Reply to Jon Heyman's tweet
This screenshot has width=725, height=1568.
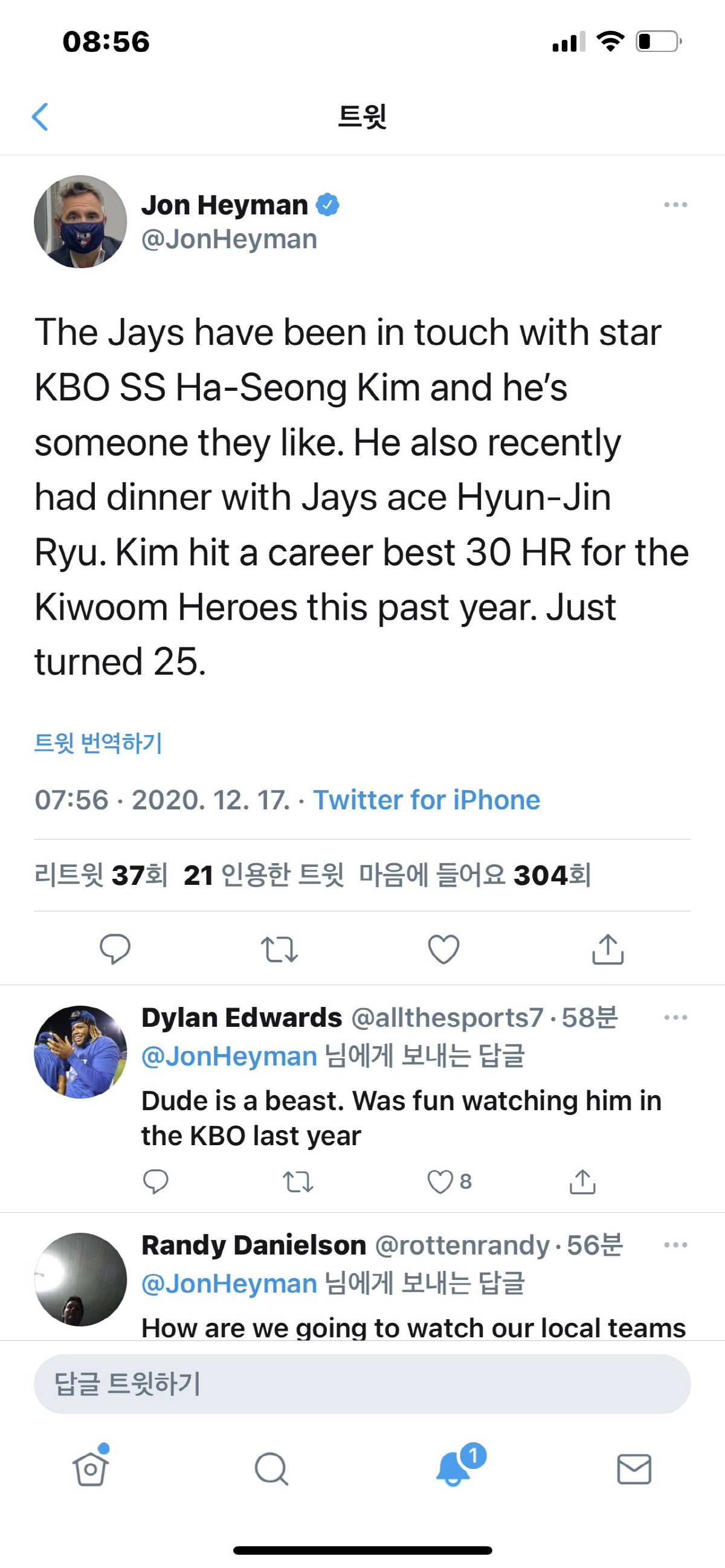click(x=115, y=949)
